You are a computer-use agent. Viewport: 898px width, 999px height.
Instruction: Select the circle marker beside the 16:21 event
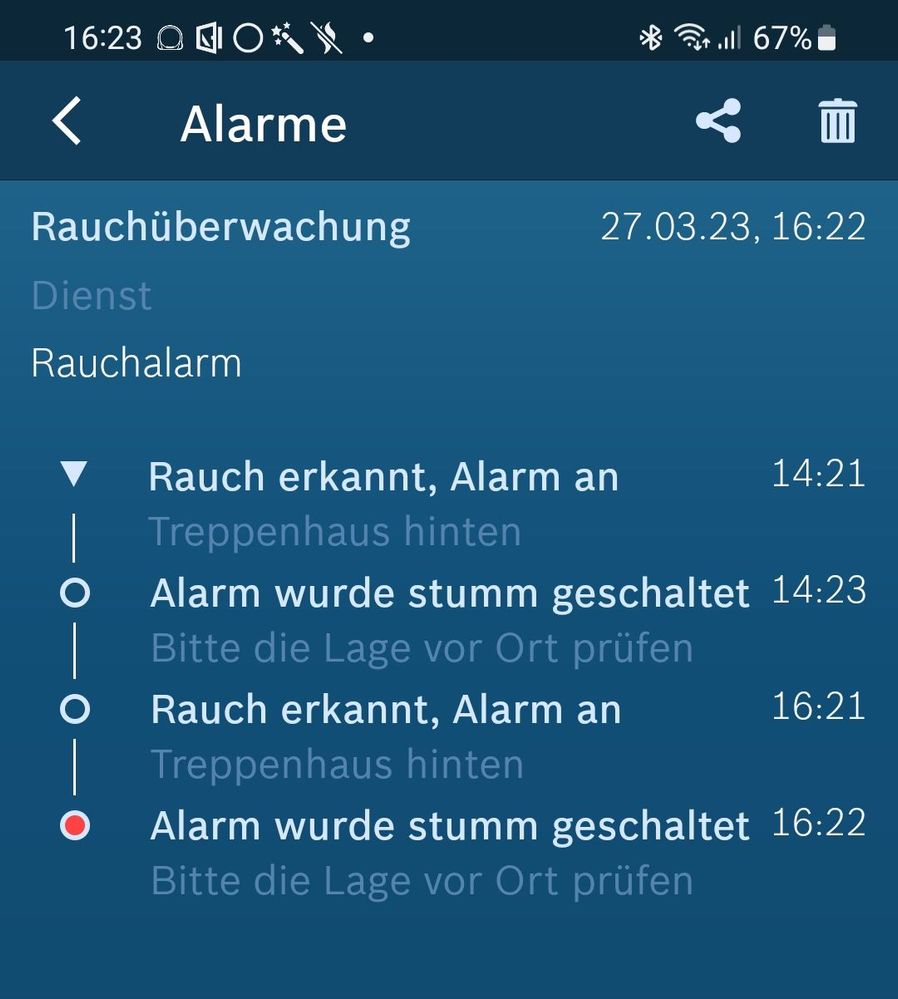[x=75, y=709]
